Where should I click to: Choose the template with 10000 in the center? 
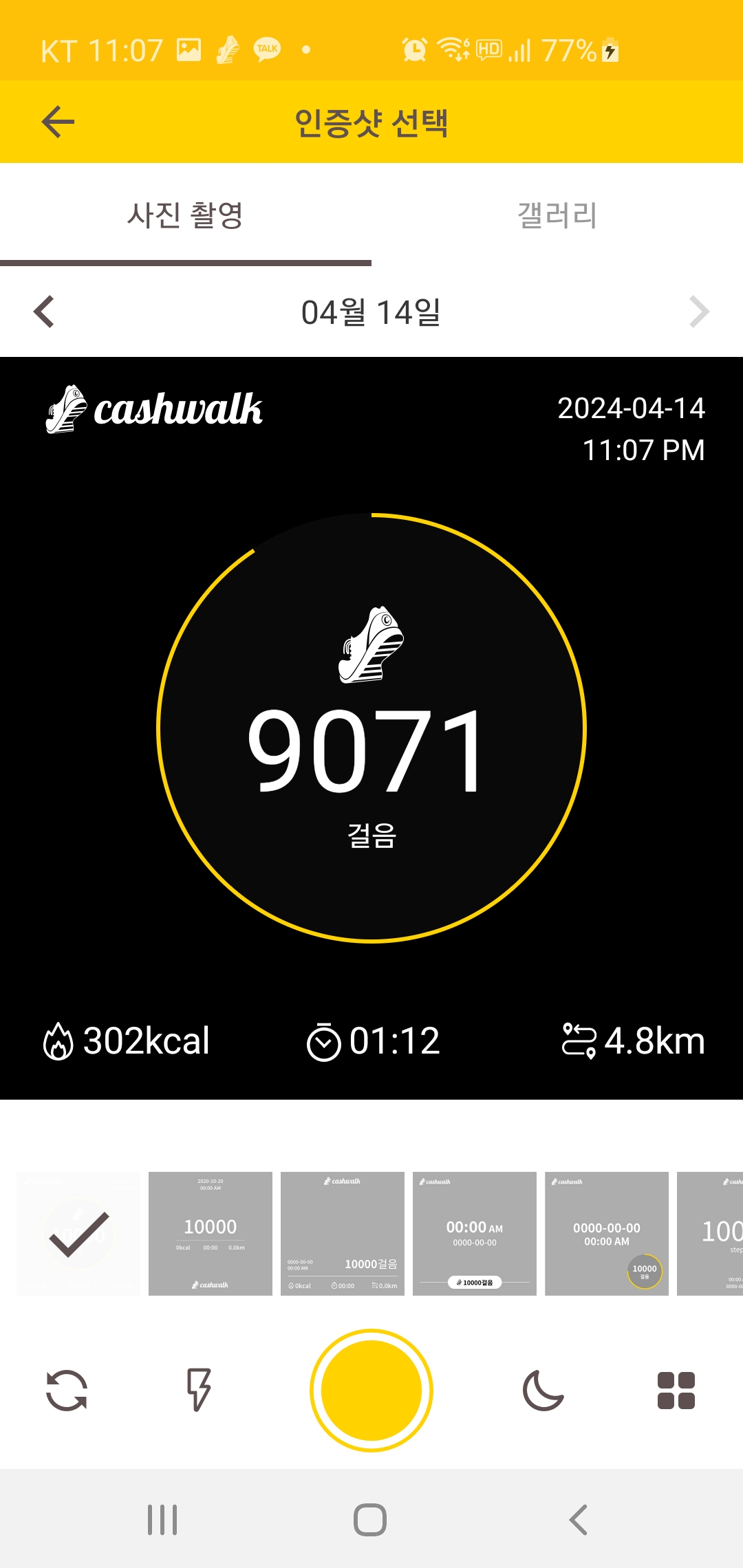coord(211,1234)
